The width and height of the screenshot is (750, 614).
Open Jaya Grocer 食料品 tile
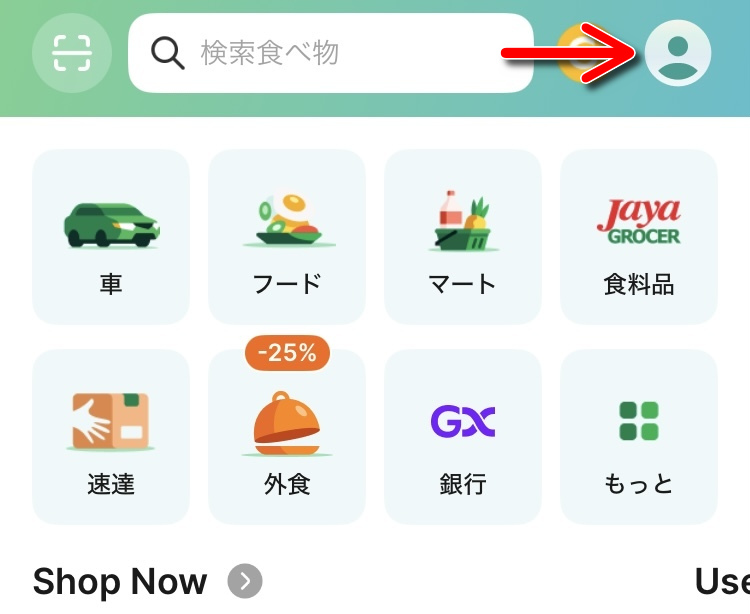[x=639, y=237]
